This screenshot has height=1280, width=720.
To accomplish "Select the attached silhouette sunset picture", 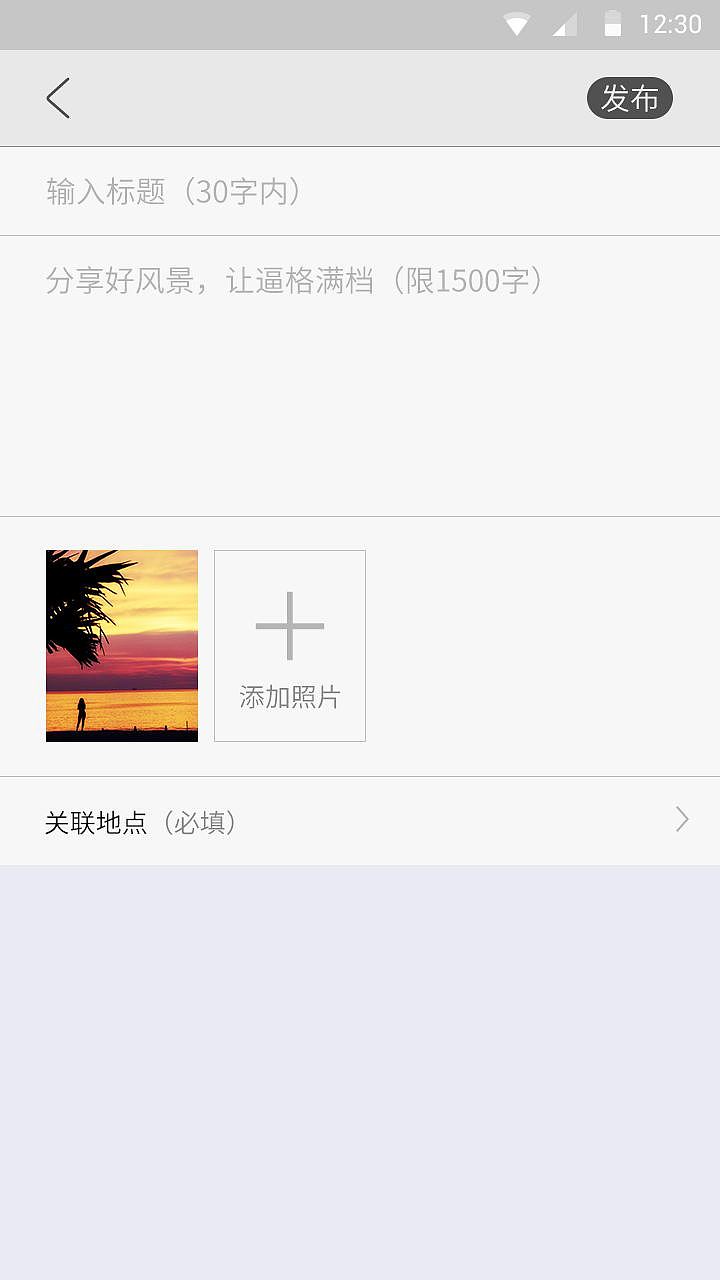I will 121,645.
